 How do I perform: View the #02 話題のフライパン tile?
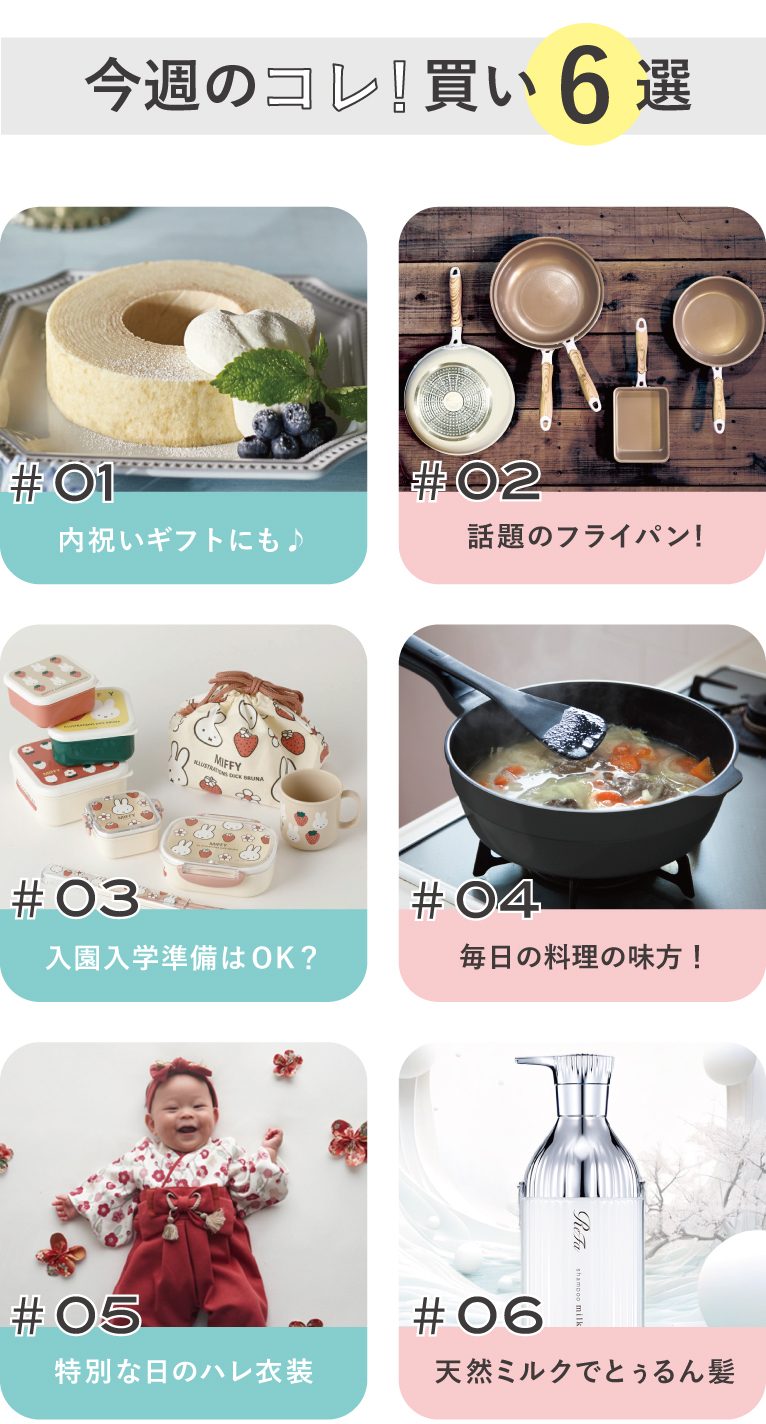click(x=582, y=395)
